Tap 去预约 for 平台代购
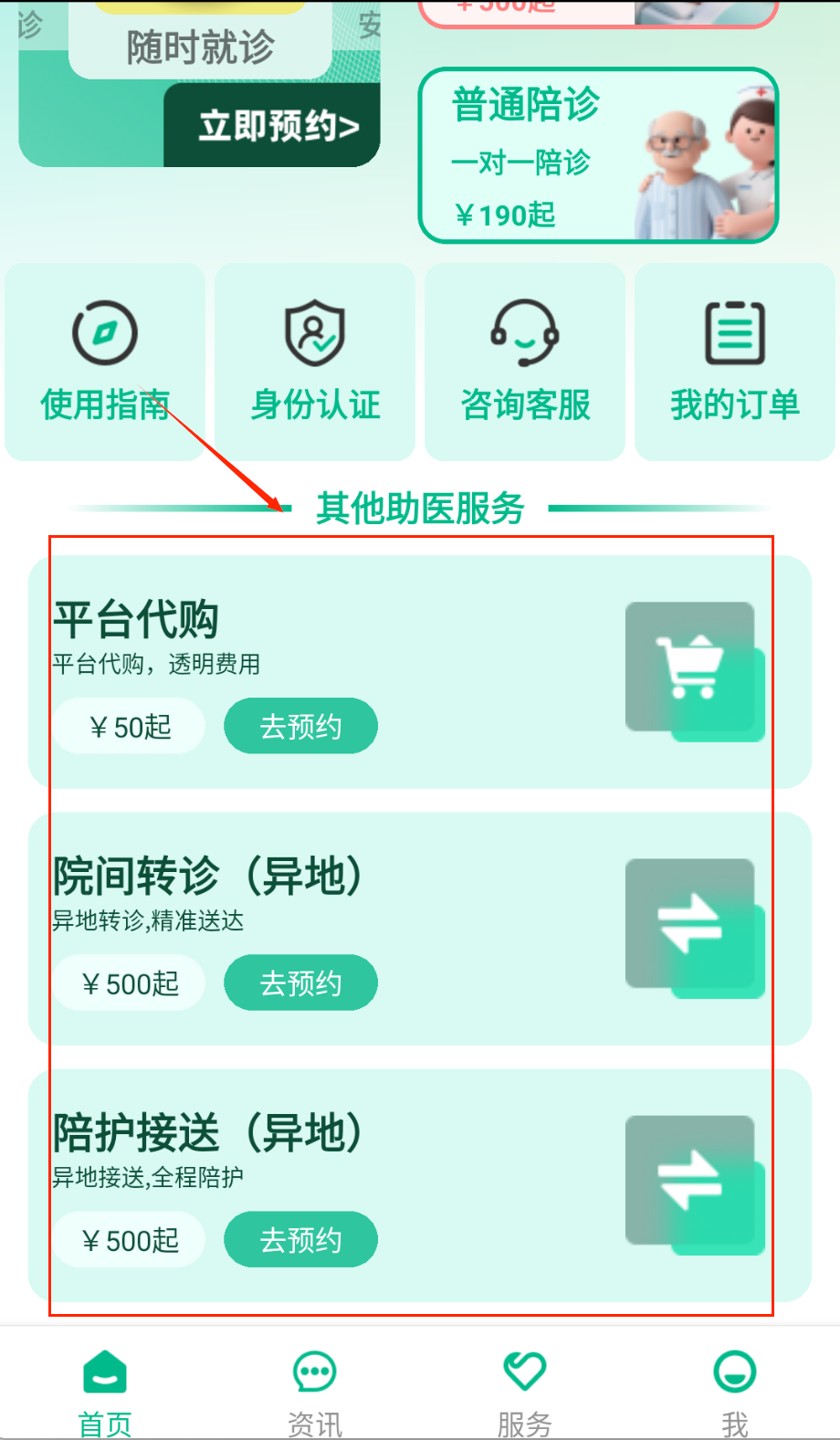The image size is (840, 1440). tap(300, 726)
